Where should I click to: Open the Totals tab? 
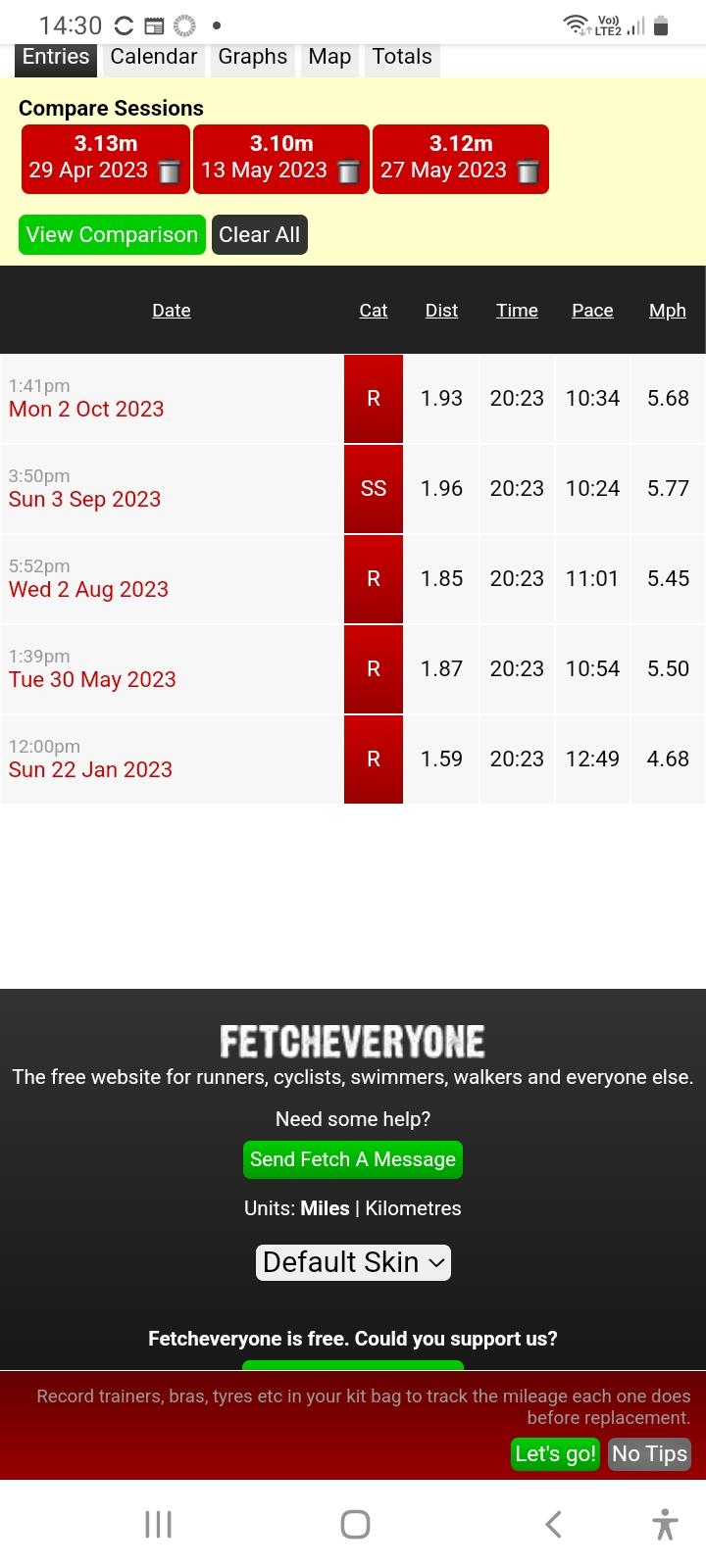tap(402, 57)
